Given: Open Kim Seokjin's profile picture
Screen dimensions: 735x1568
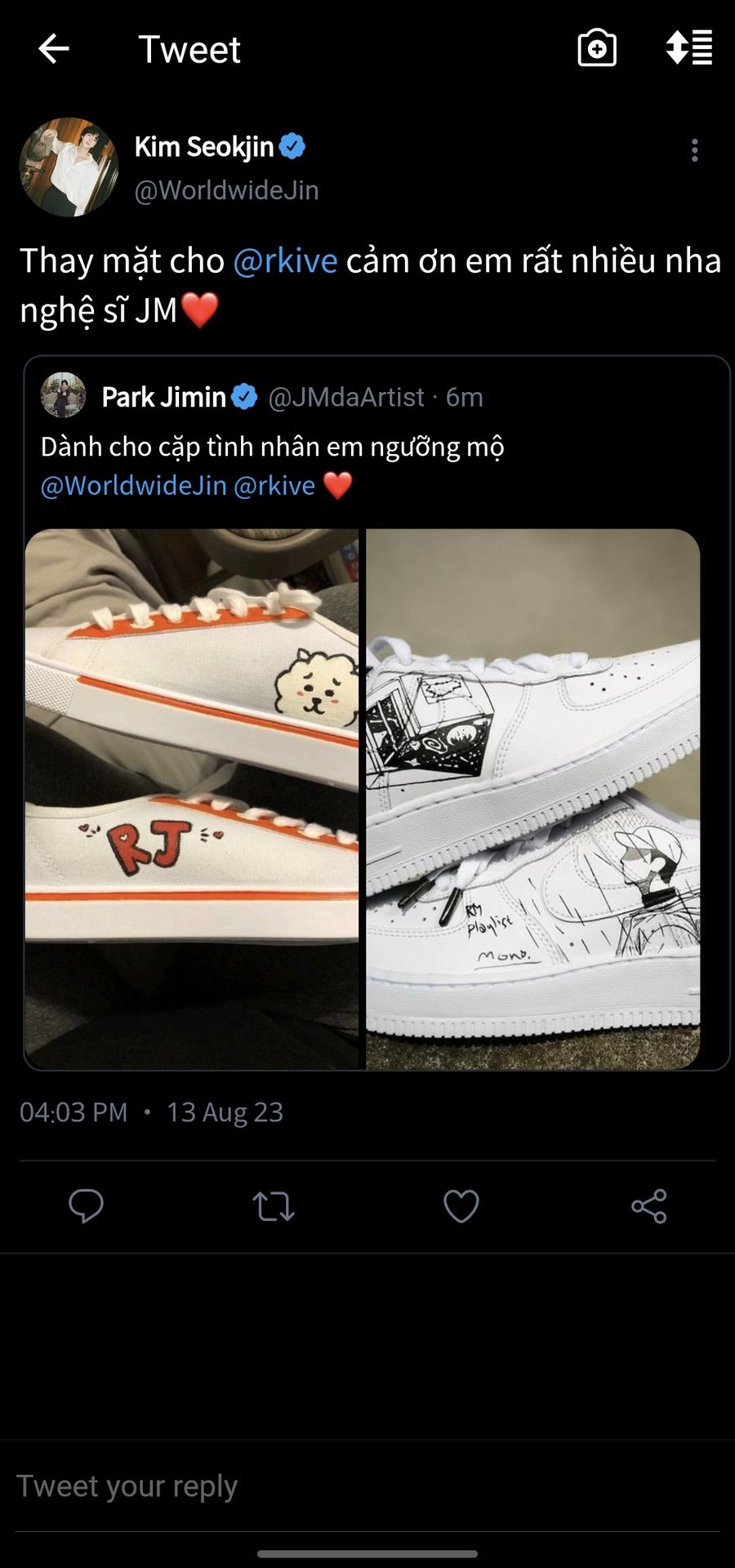Looking at the screenshot, I should click(69, 167).
